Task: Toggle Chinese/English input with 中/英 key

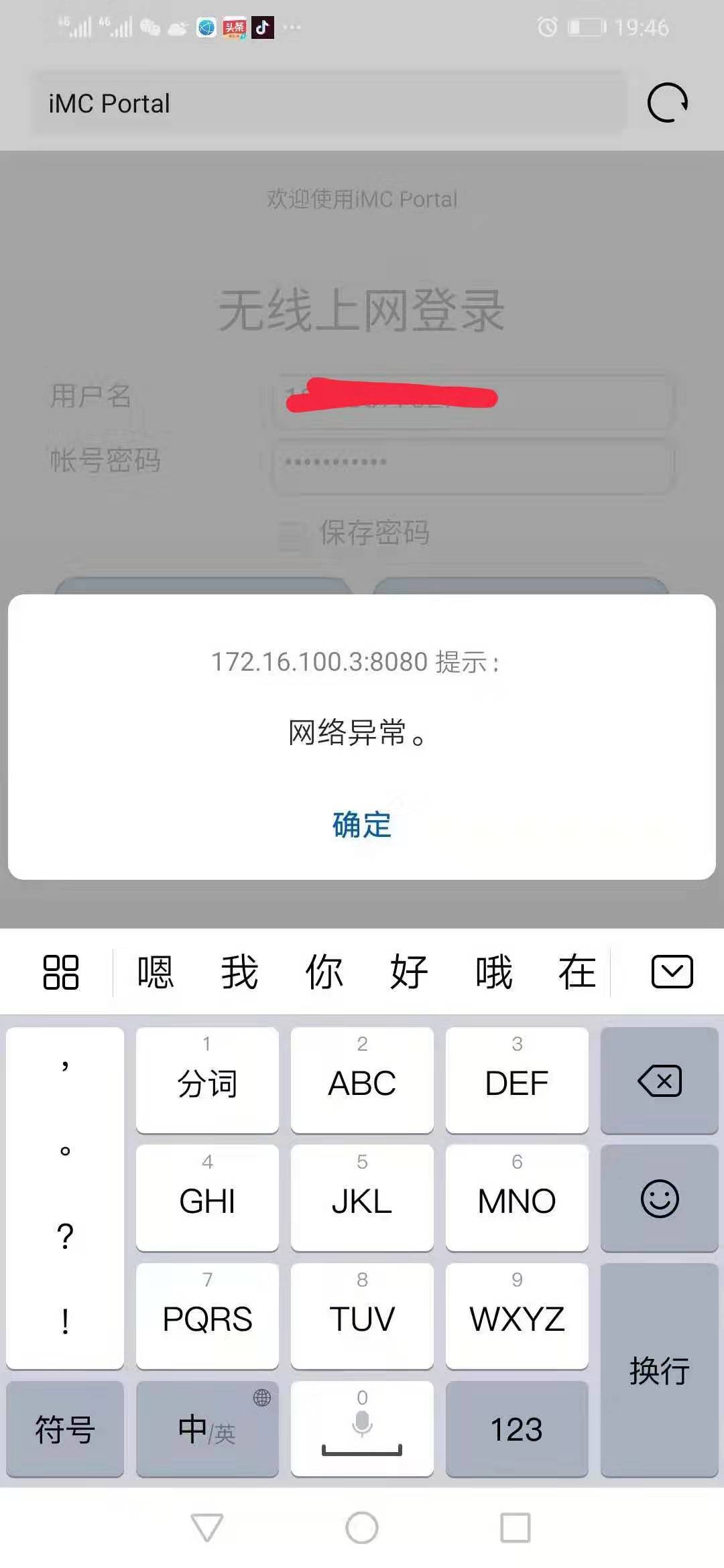Action: (206, 1429)
